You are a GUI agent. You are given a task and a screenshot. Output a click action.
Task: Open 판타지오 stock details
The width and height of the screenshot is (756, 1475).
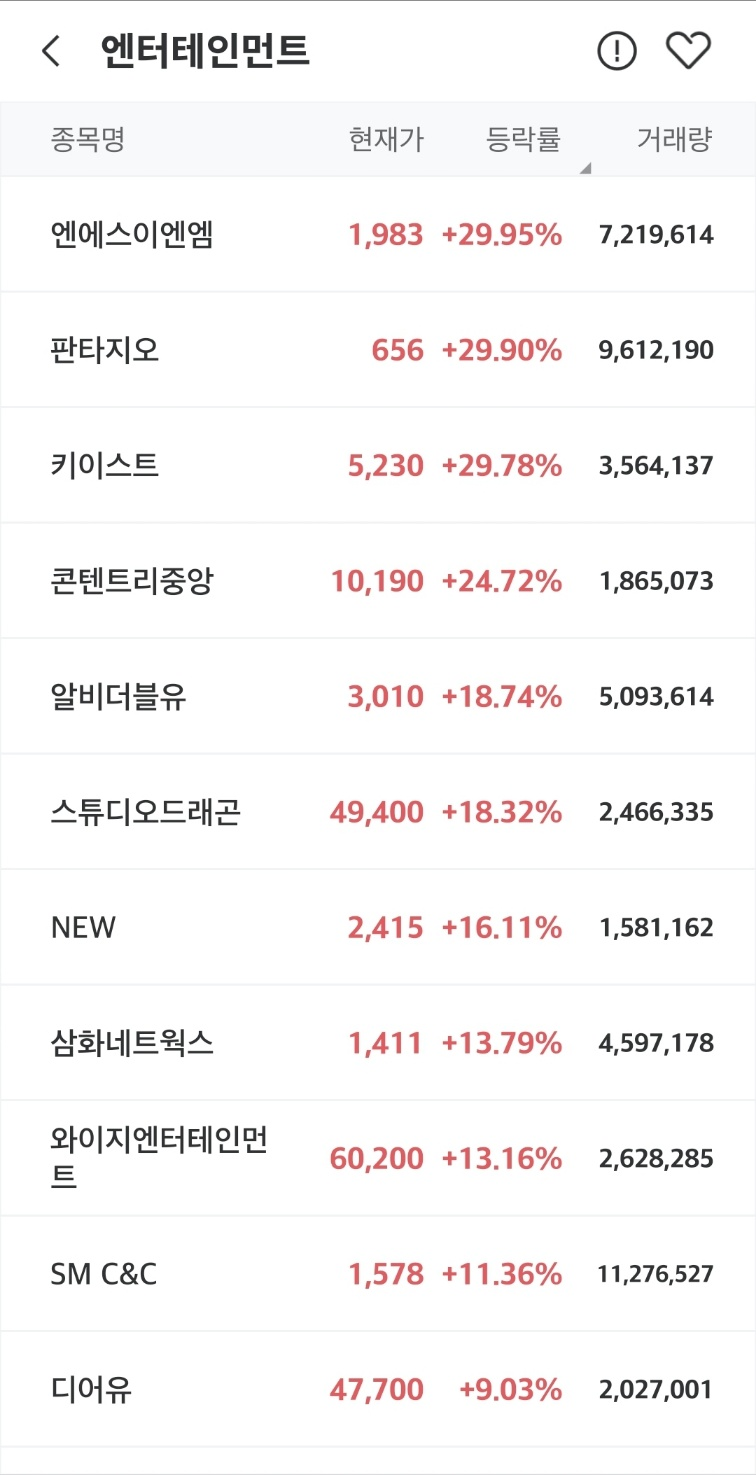pyautogui.click(x=378, y=350)
